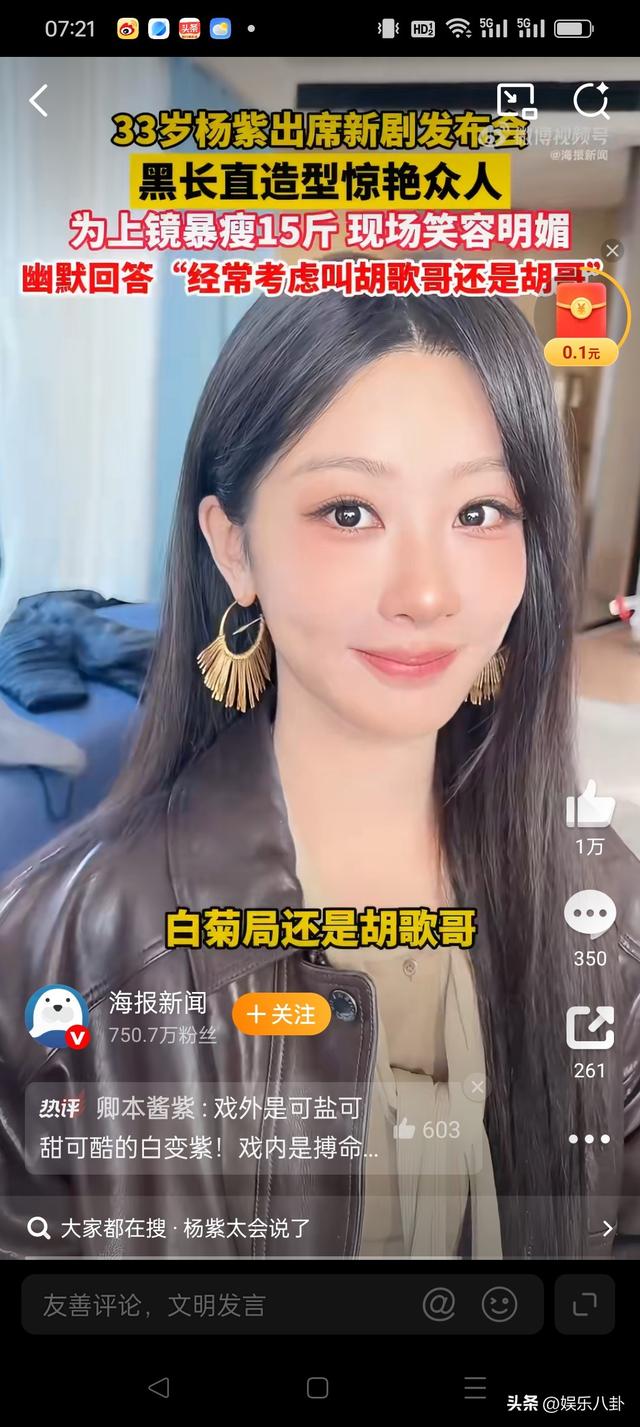Open the three-dot more options
The image size is (640, 1427).
(x=590, y=1139)
